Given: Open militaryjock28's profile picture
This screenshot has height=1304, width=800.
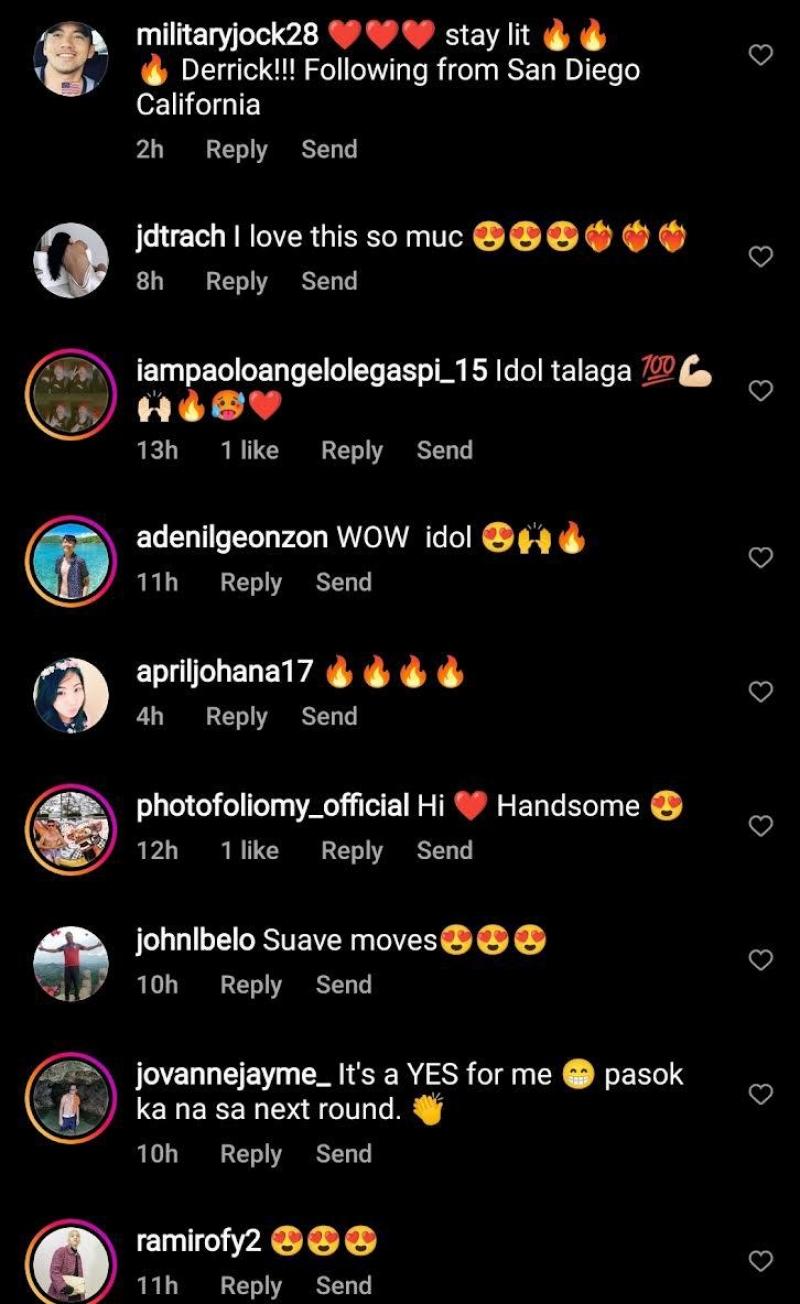Looking at the screenshot, I should (70, 59).
